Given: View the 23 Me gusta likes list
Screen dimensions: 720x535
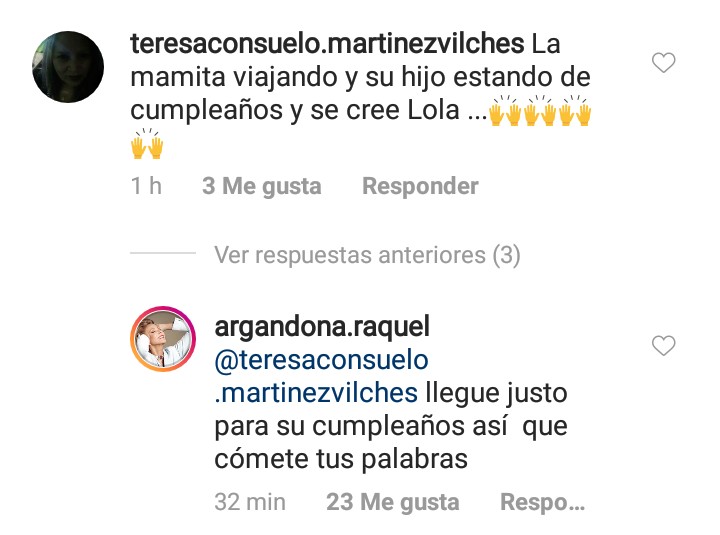Looking at the screenshot, I should click(393, 502).
